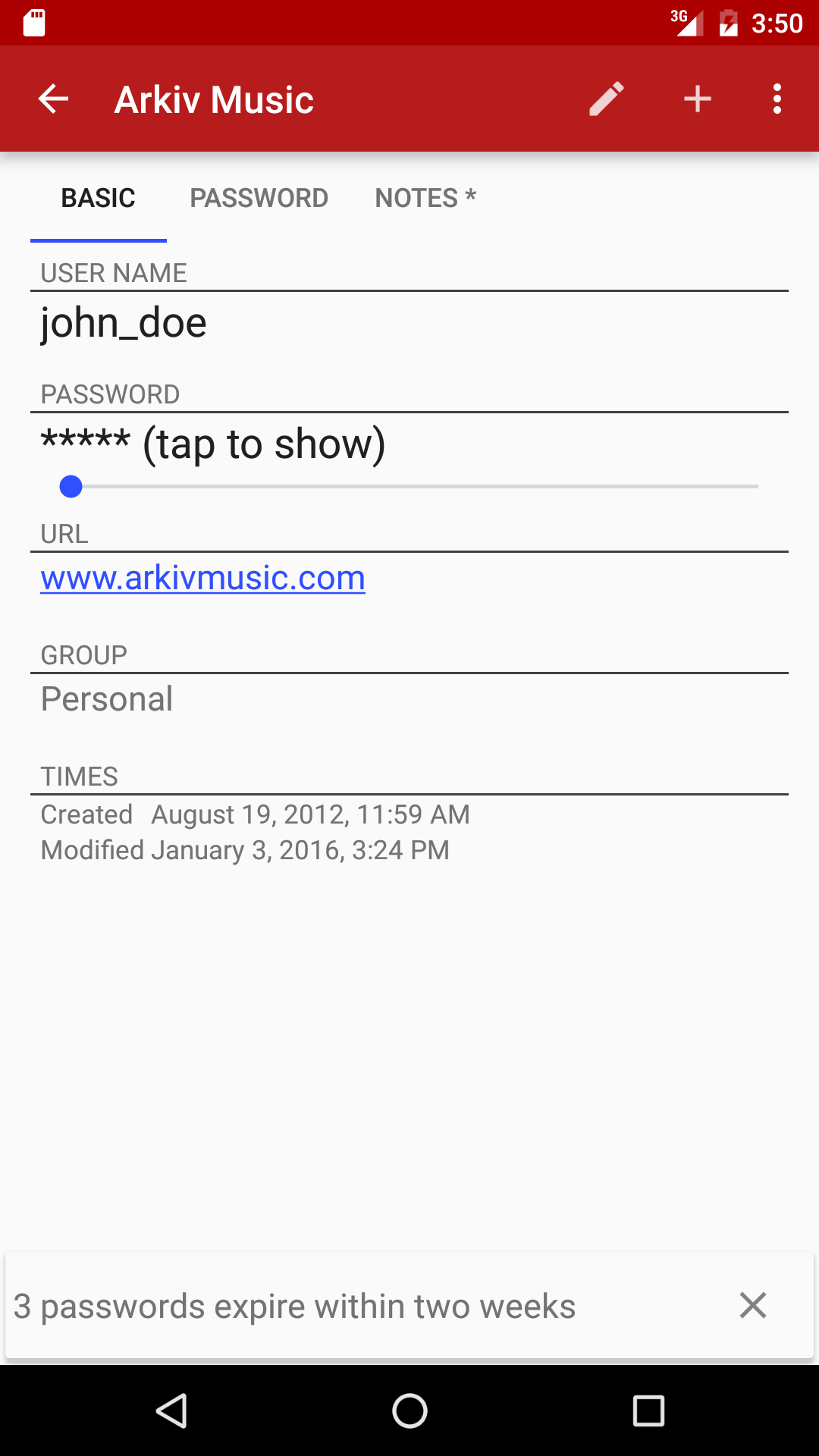Add a new record with plus icon
This screenshot has width=819, height=1456.
698,99
